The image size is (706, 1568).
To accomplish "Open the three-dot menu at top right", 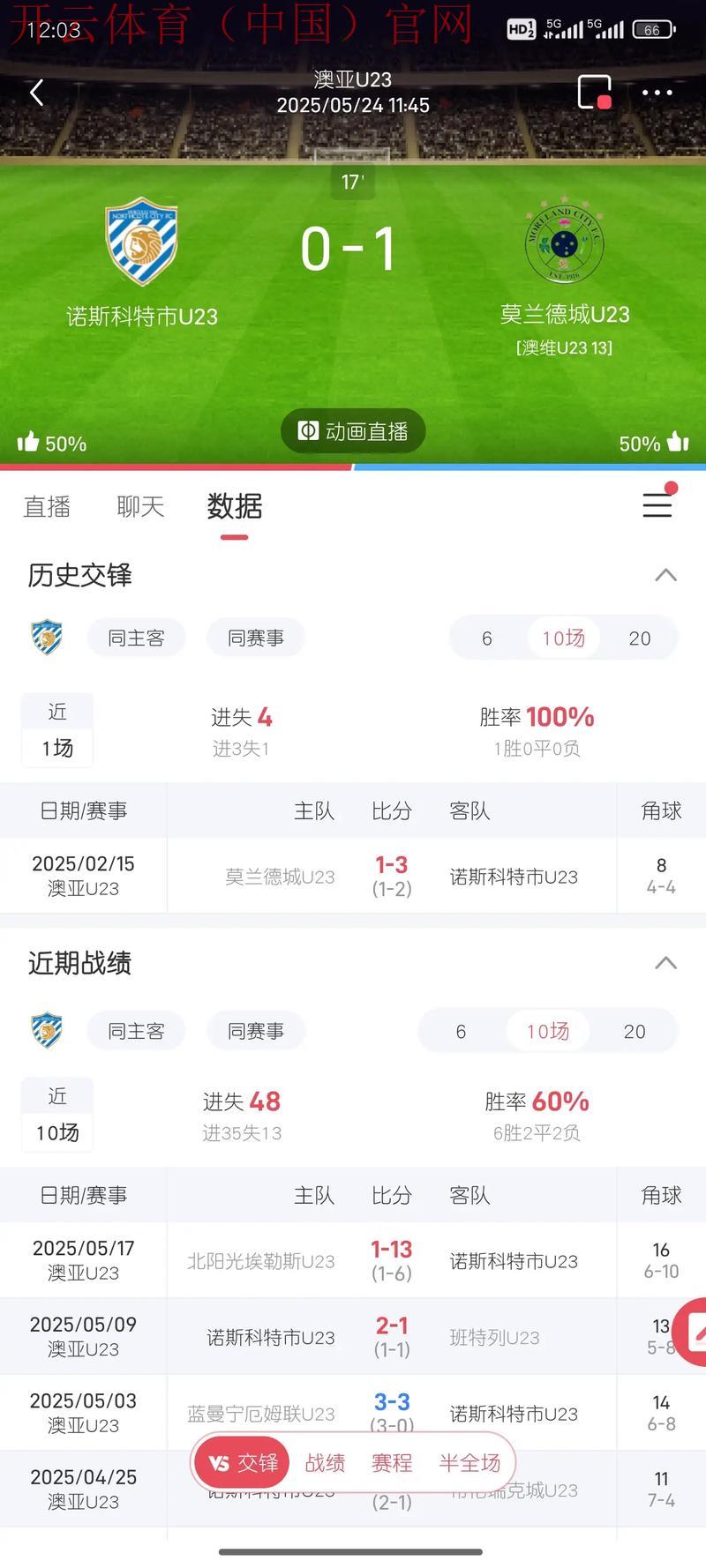I will click(656, 92).
